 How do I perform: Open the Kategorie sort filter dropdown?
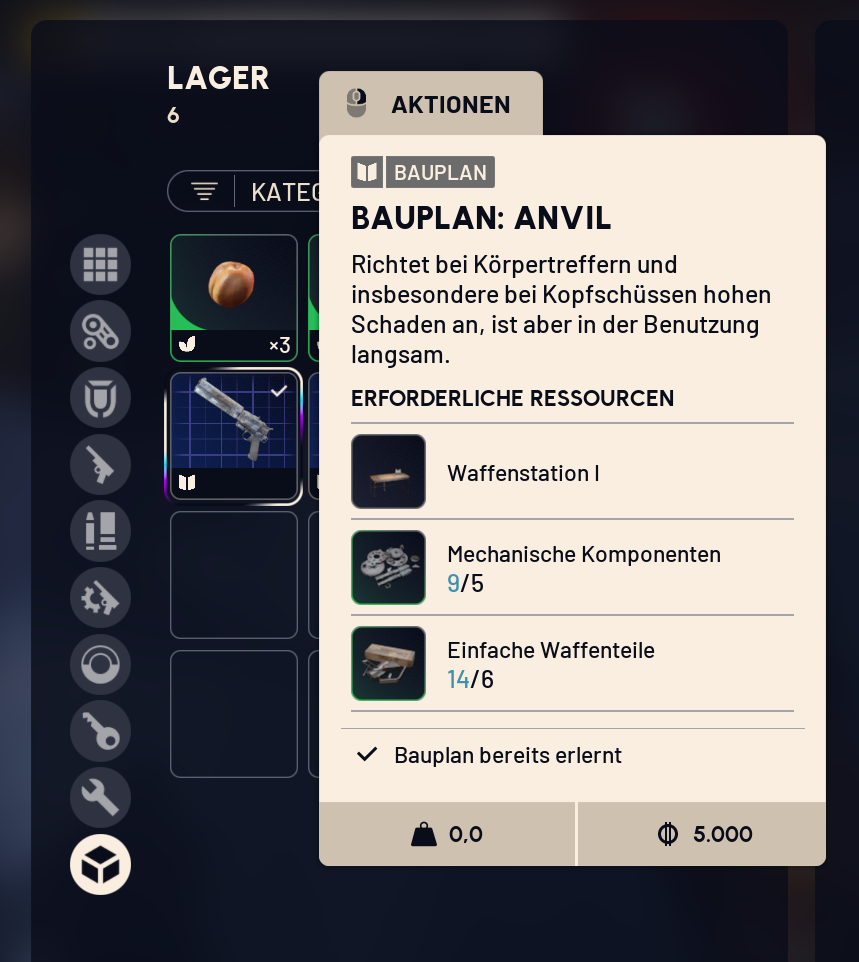tap(246, 191)
